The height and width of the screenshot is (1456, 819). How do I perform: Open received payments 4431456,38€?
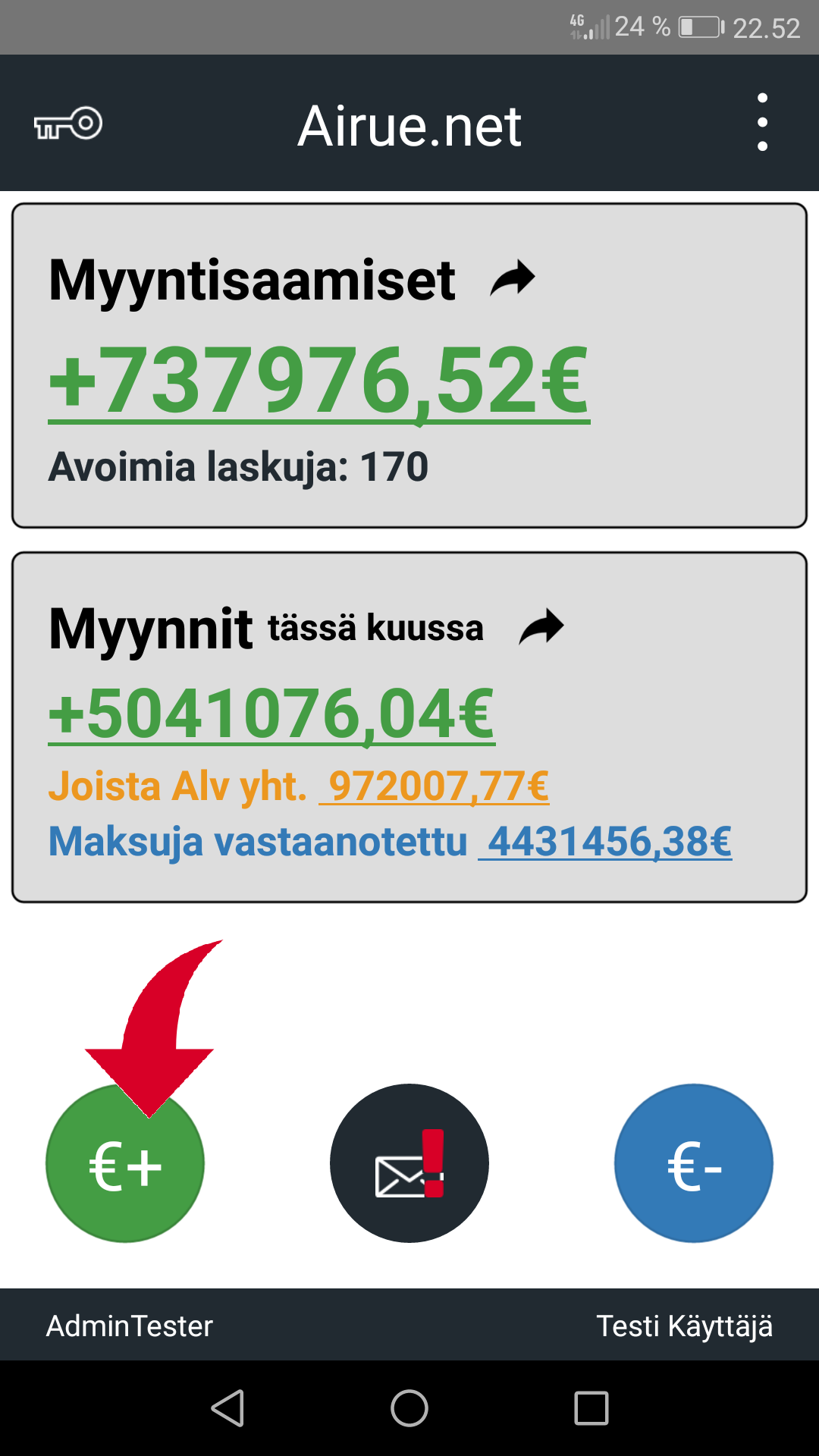click(x=605, y=842)
